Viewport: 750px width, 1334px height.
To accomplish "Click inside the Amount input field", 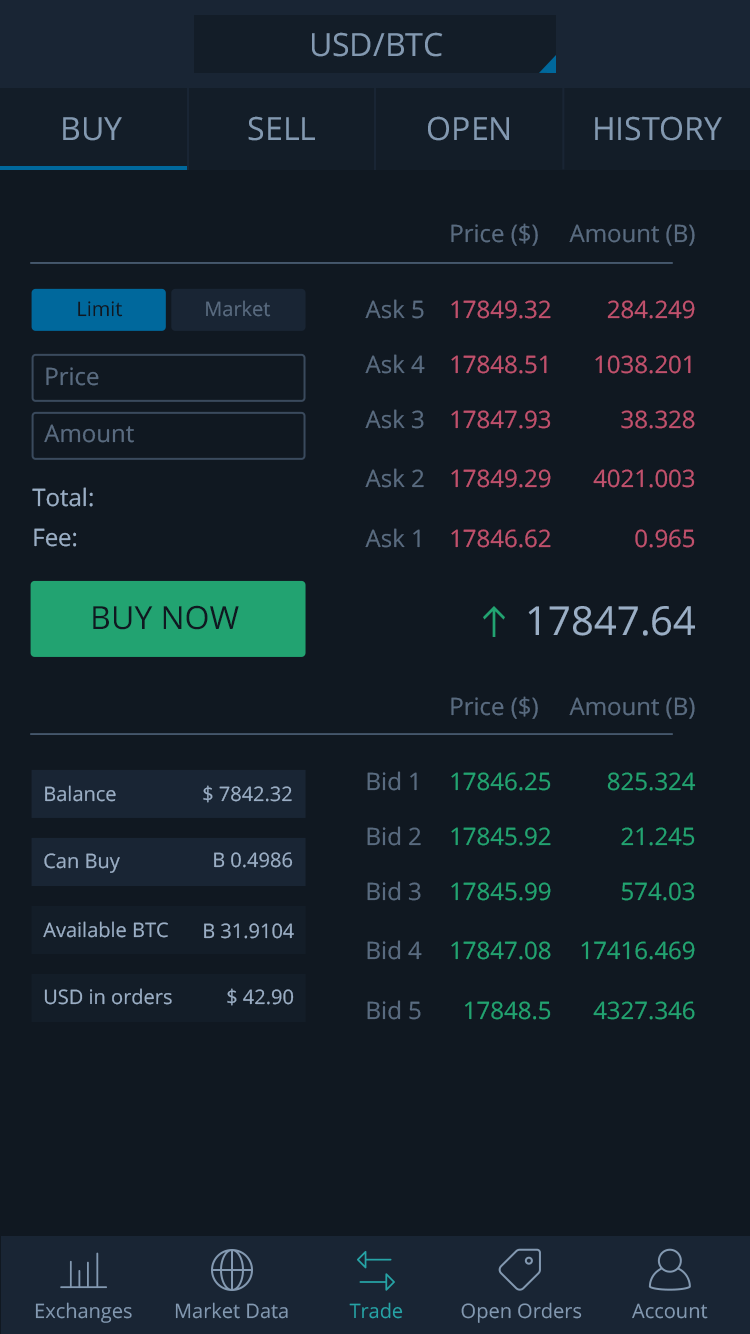I will pos(168,435).
